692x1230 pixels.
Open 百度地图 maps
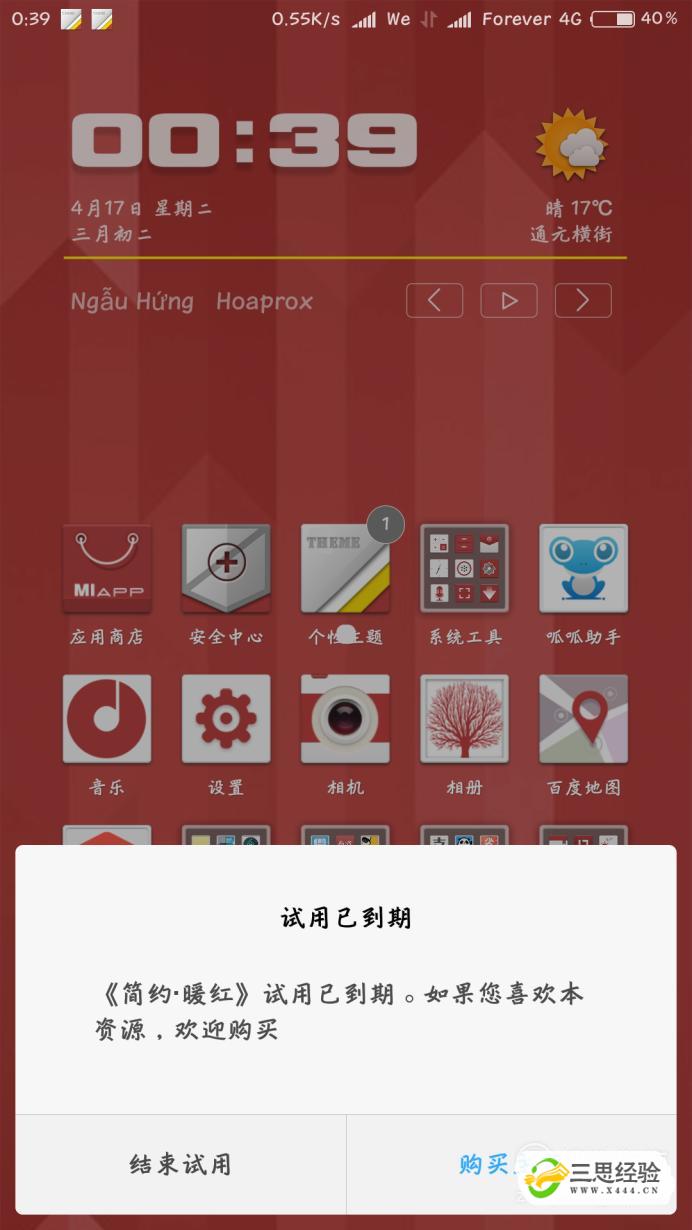(x=583, y=719)
